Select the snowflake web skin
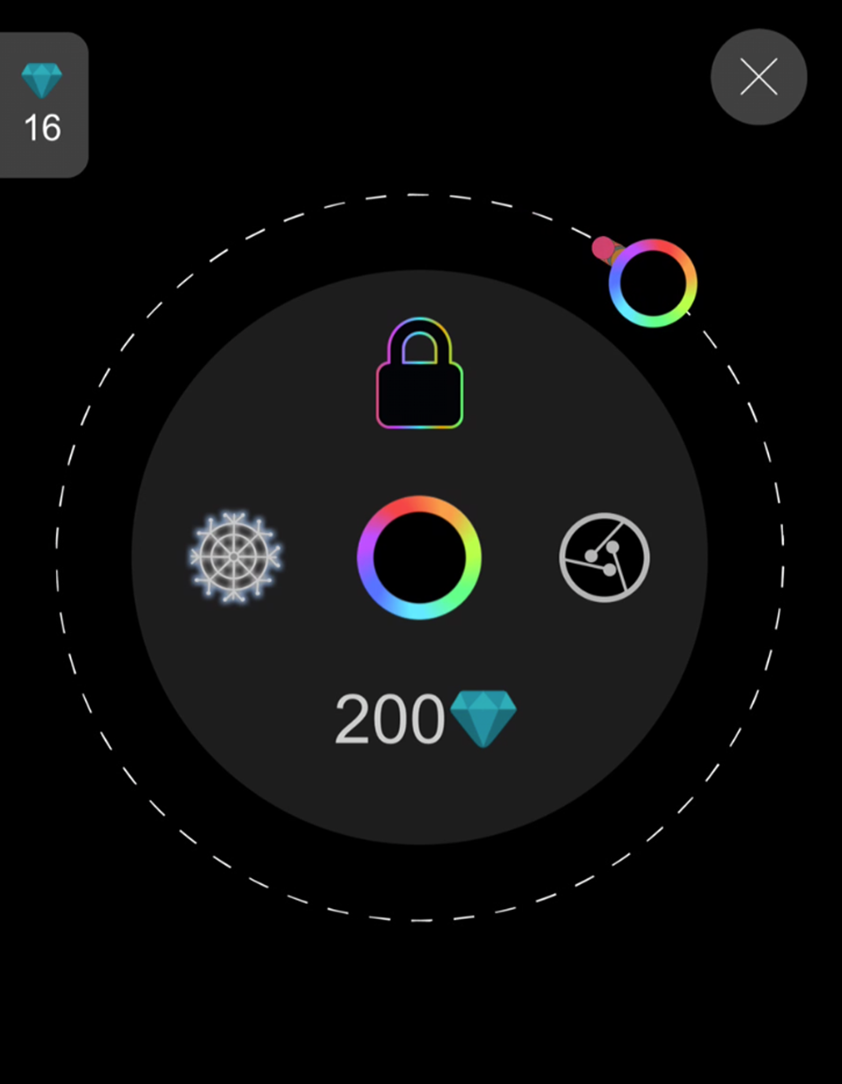Screen dimensions: 842x1084 coord(235,557)
